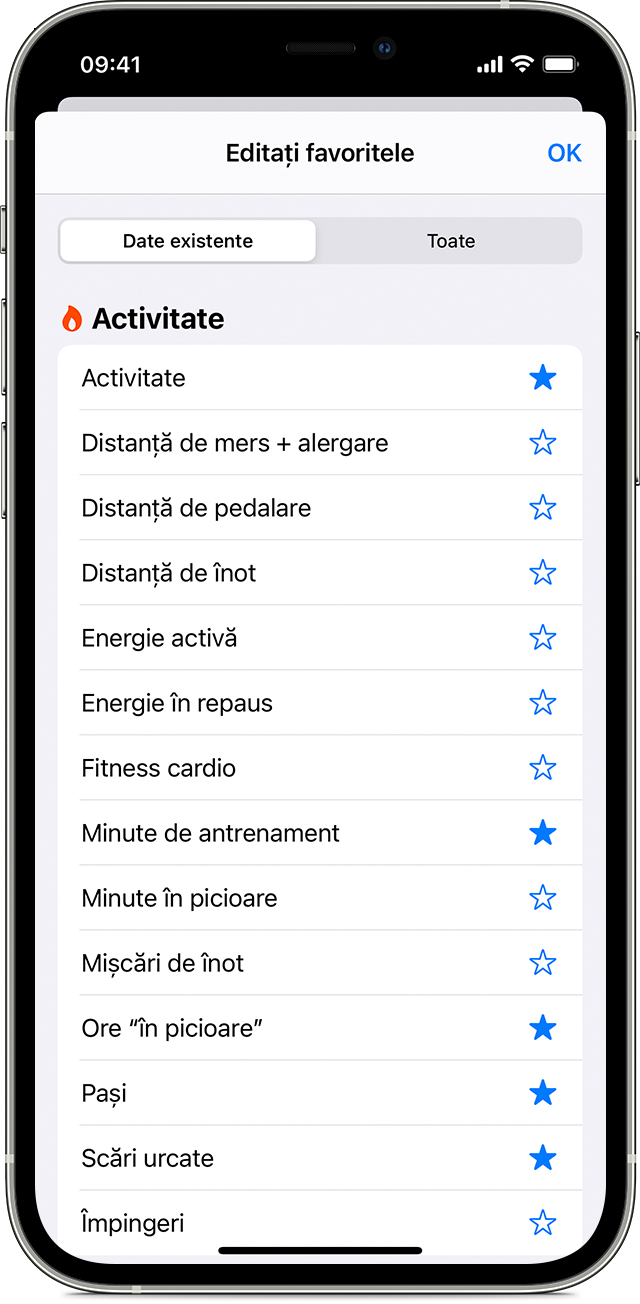Image resolution: width=640 pixels, height=1304 pixels.
Task: Star the Distanță de pedalare item
Action: click(x=542, y=508)
